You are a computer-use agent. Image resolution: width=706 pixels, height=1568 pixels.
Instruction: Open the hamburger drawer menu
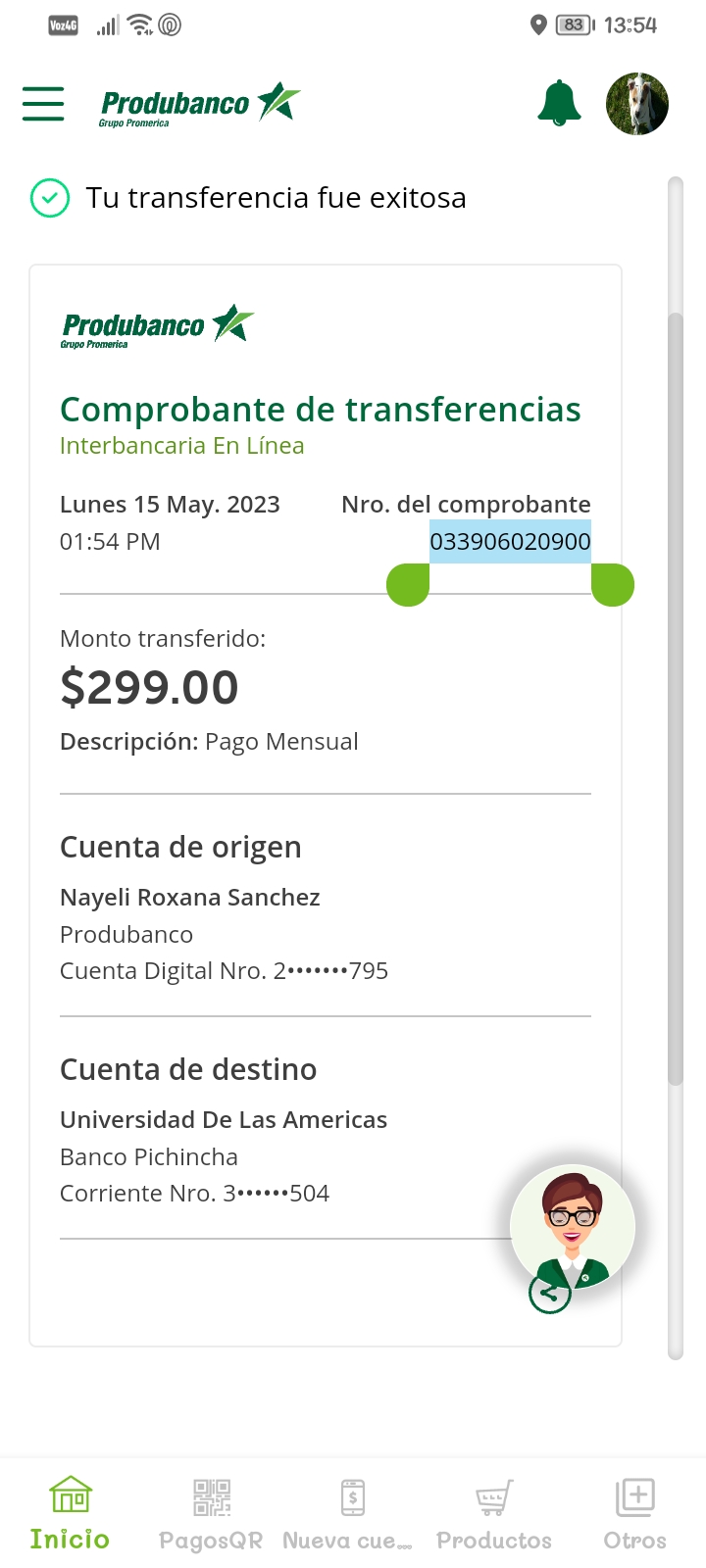(43, 104)
